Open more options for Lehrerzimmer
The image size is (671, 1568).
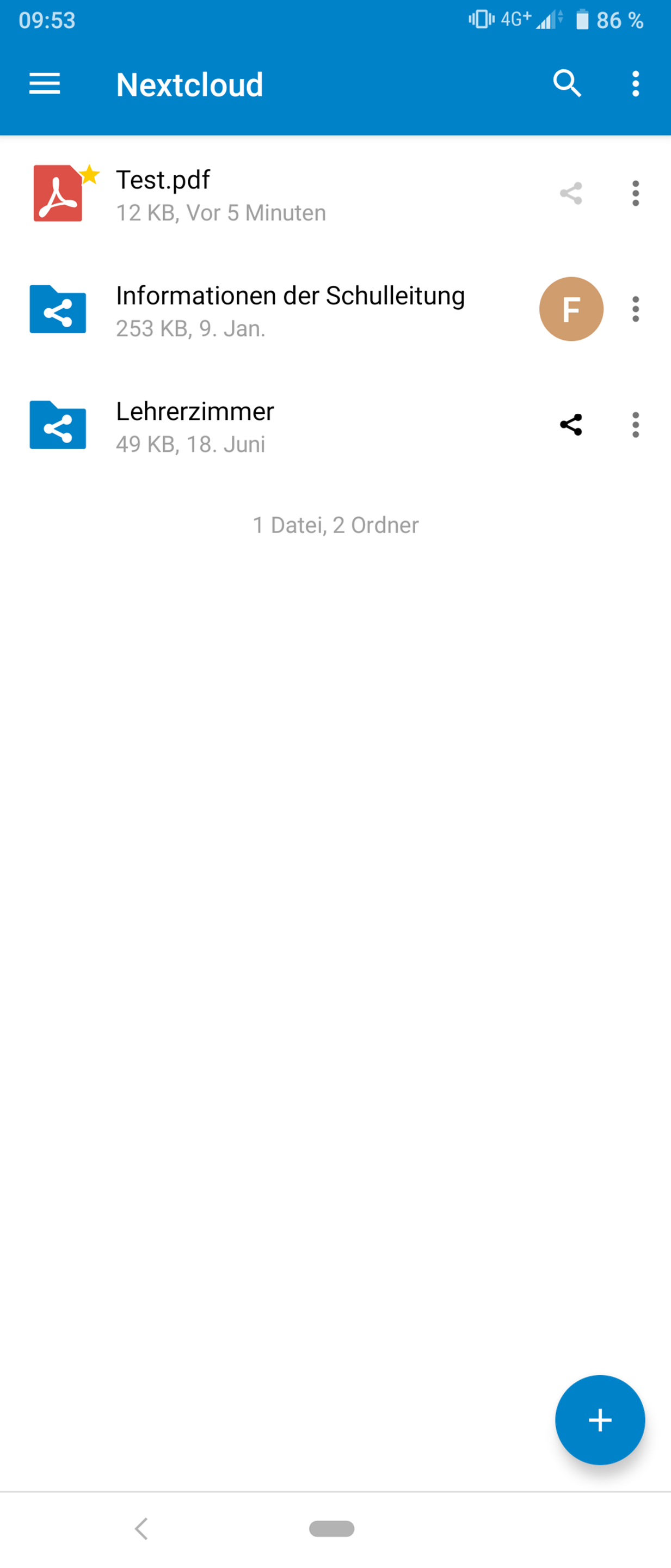click(635, 425)
